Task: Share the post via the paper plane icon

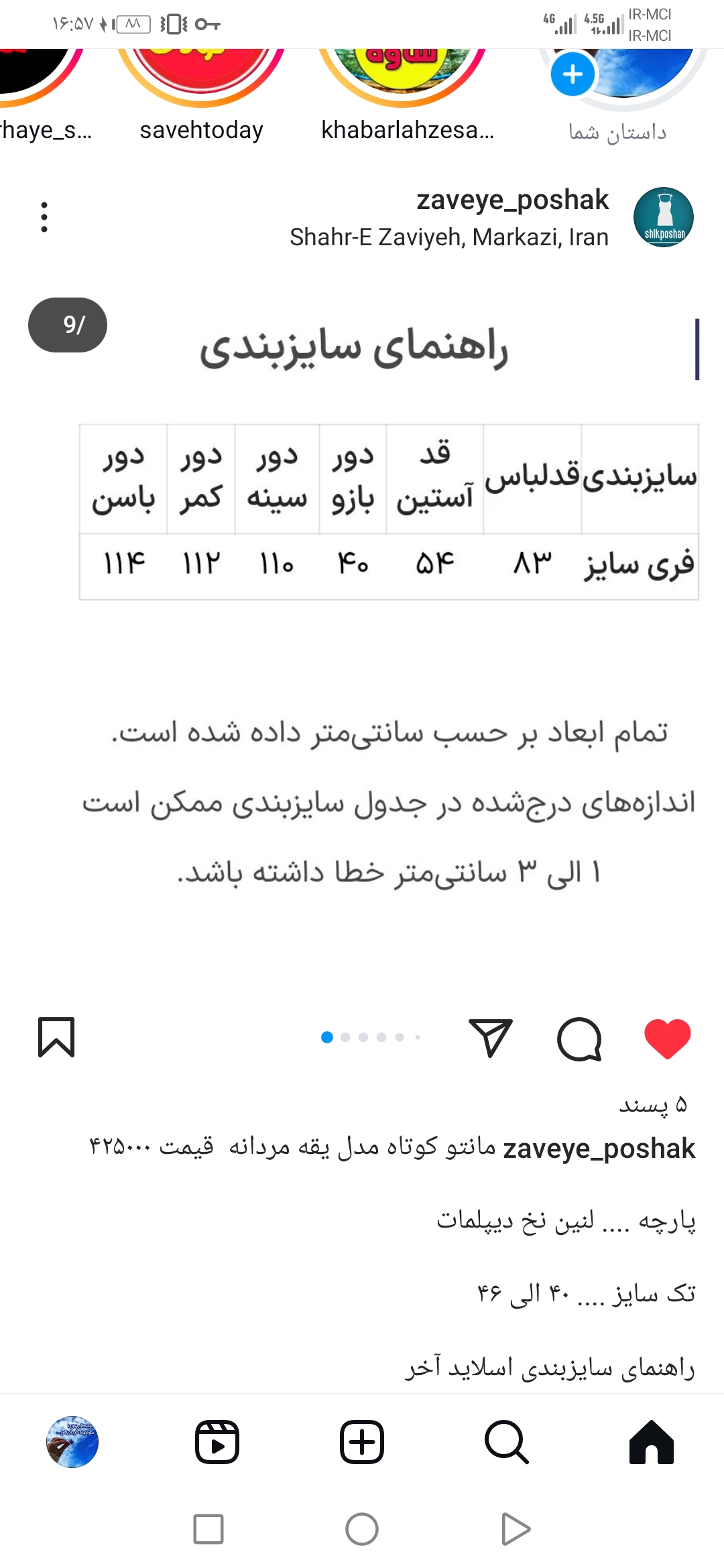Action: pyautogui.click(x=491, y=1038)
